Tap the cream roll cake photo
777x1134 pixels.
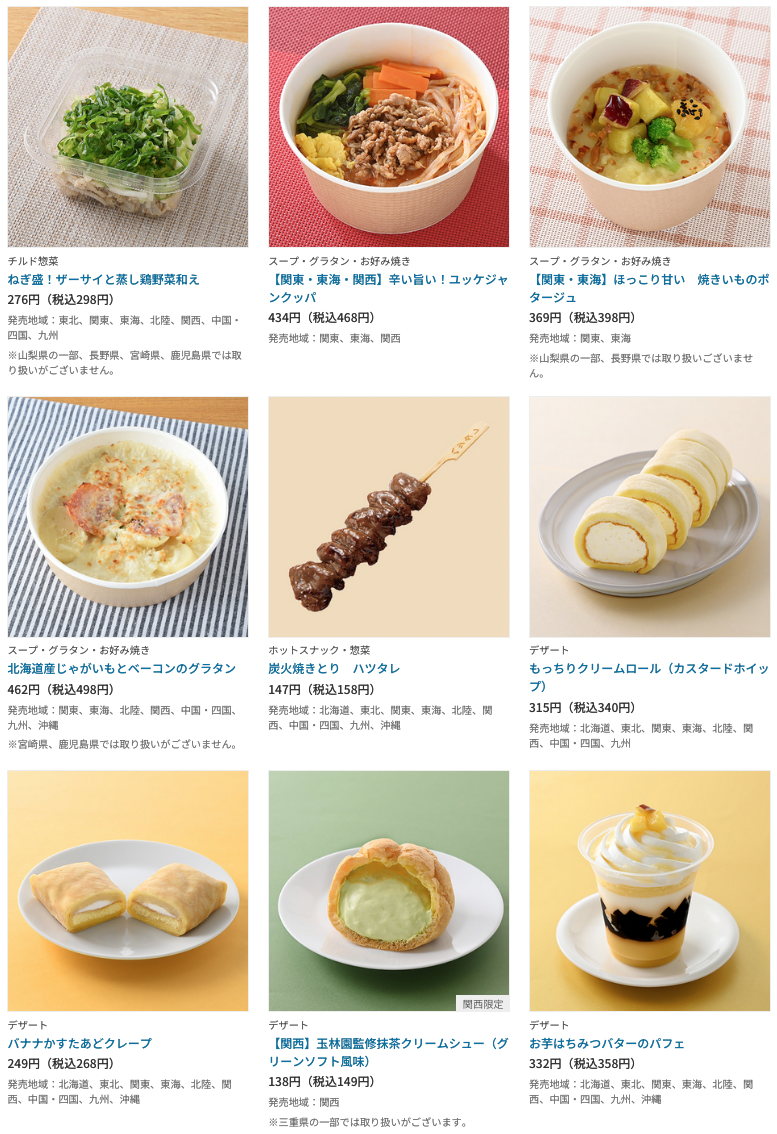click(x=649, y=516)
